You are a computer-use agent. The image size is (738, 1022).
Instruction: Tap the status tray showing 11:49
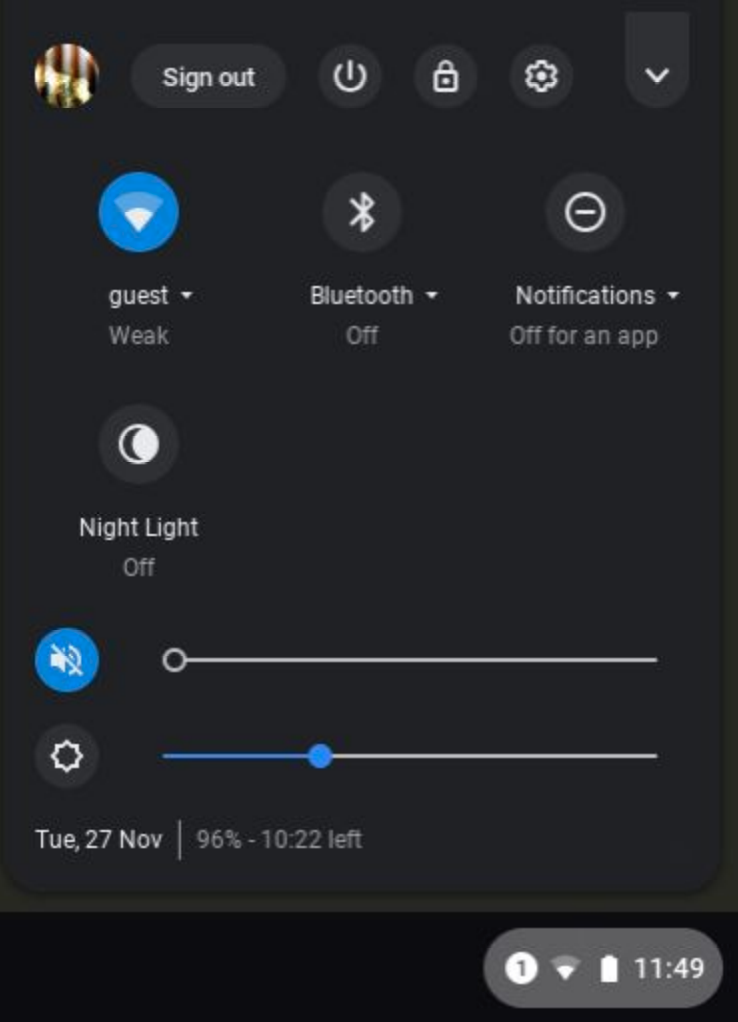(603, 968)
